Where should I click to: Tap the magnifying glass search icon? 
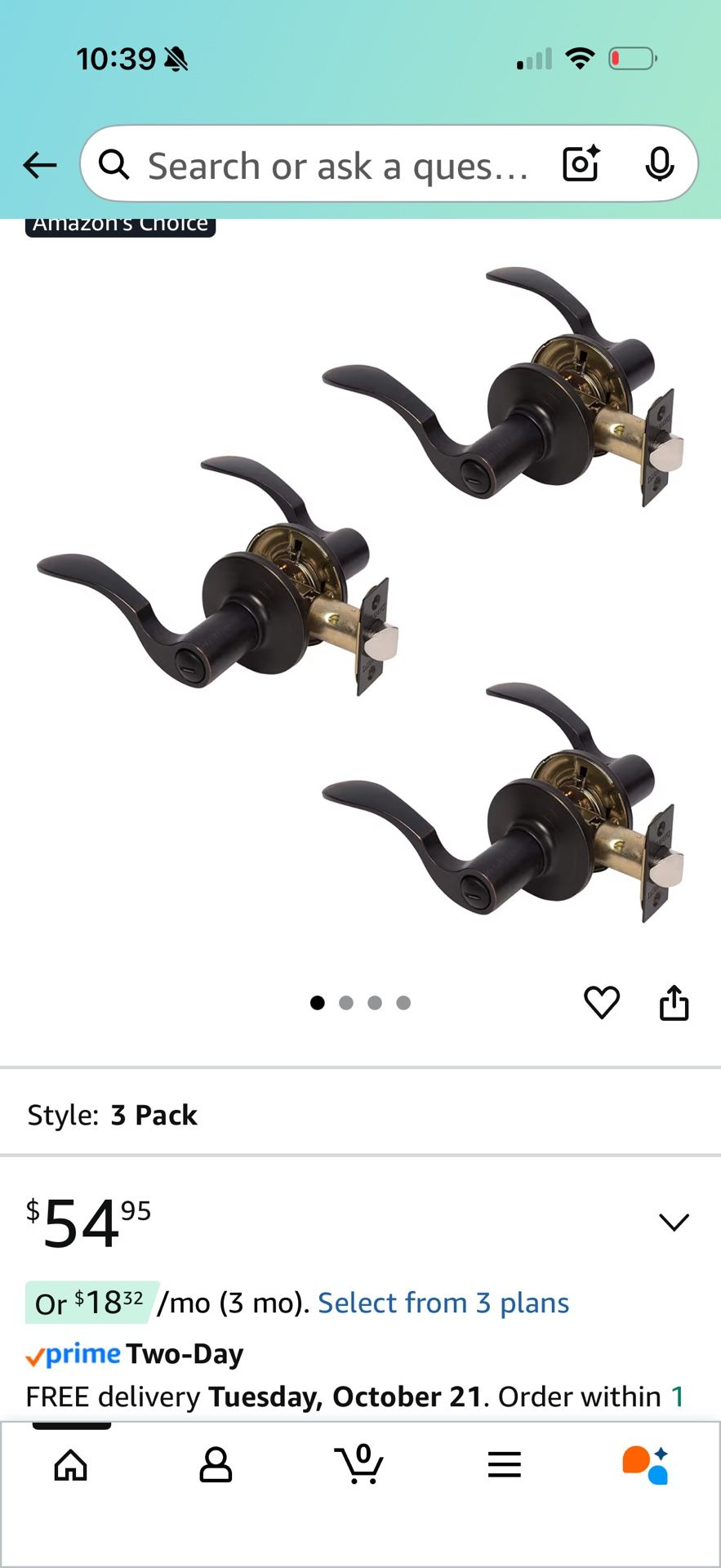(114, 164)
